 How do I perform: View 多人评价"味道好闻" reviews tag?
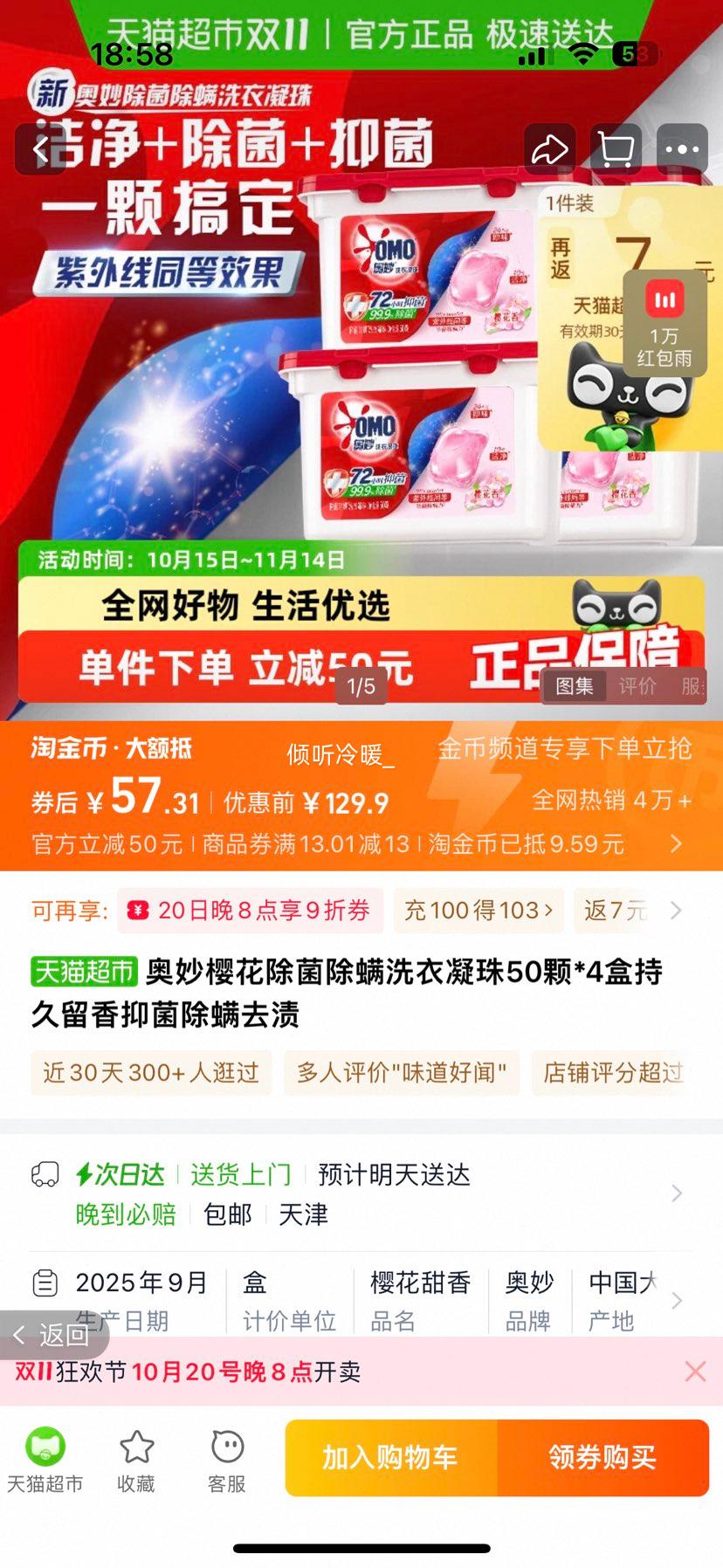402,1072
